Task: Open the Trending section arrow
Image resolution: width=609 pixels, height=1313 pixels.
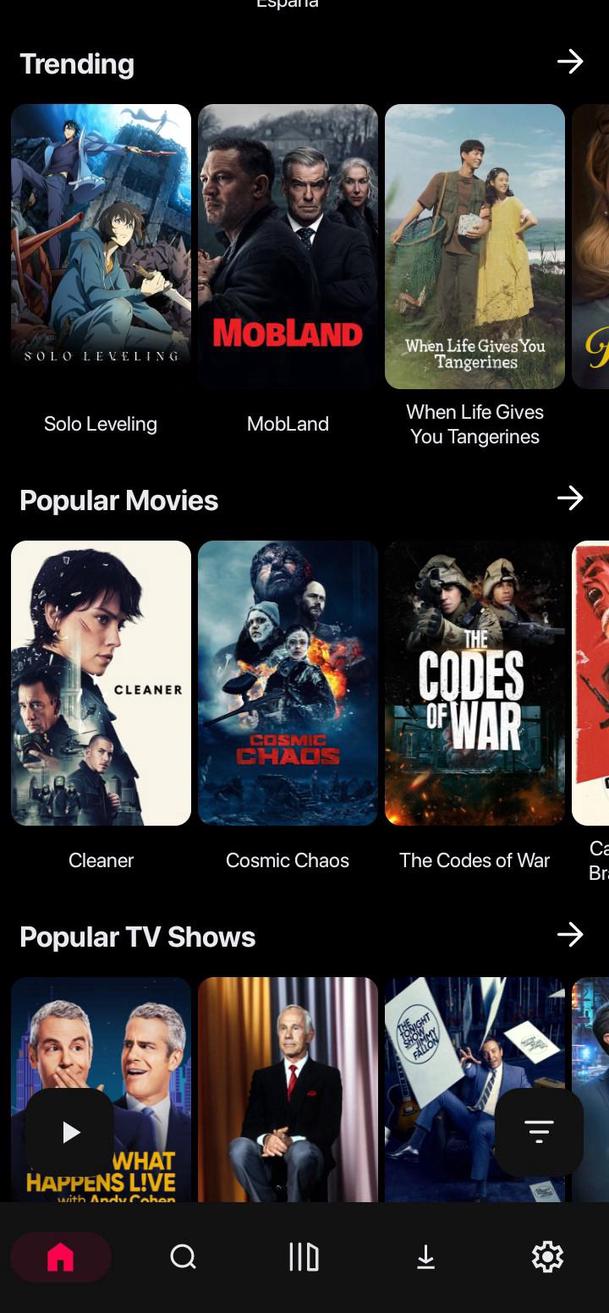Action: (x=570, y=62)
